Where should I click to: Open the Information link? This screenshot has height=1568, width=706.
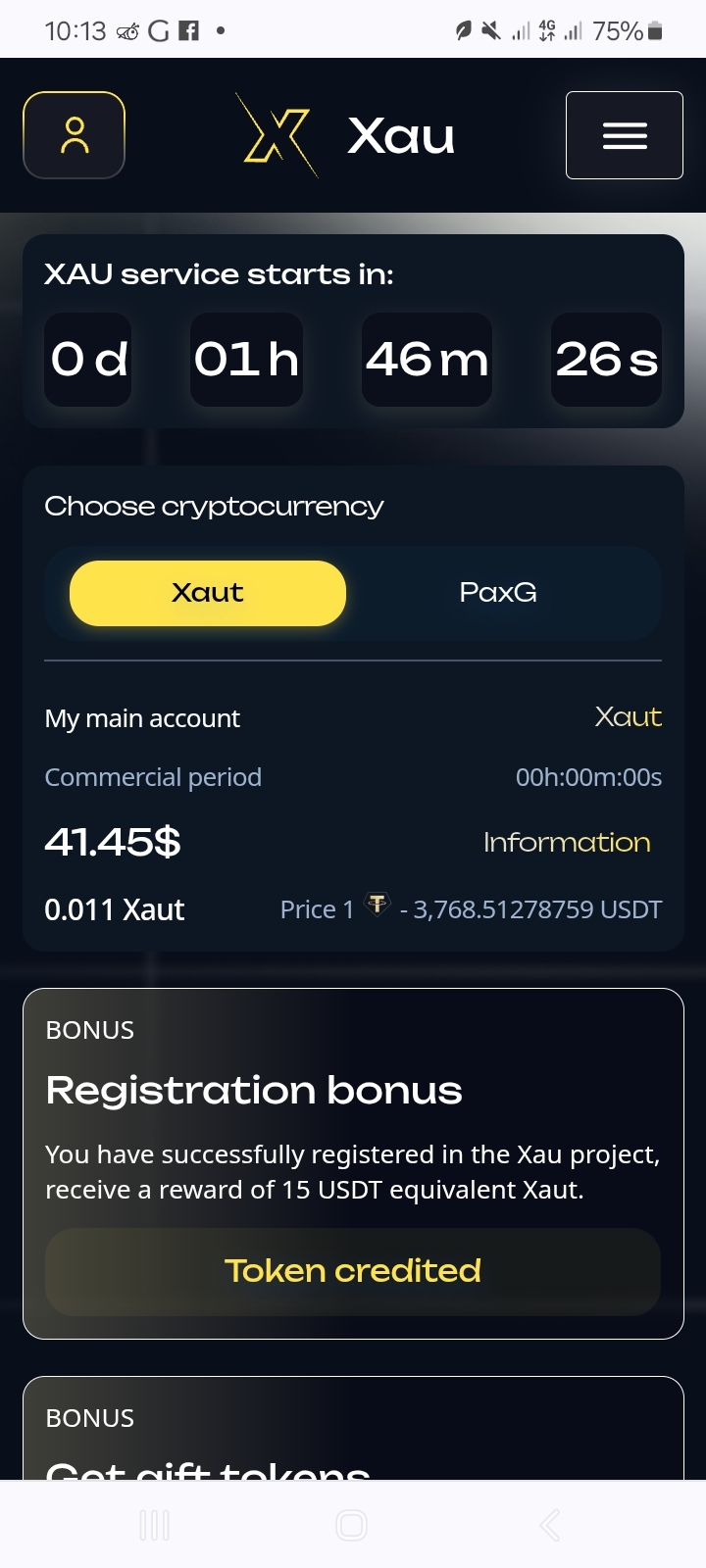567,843
